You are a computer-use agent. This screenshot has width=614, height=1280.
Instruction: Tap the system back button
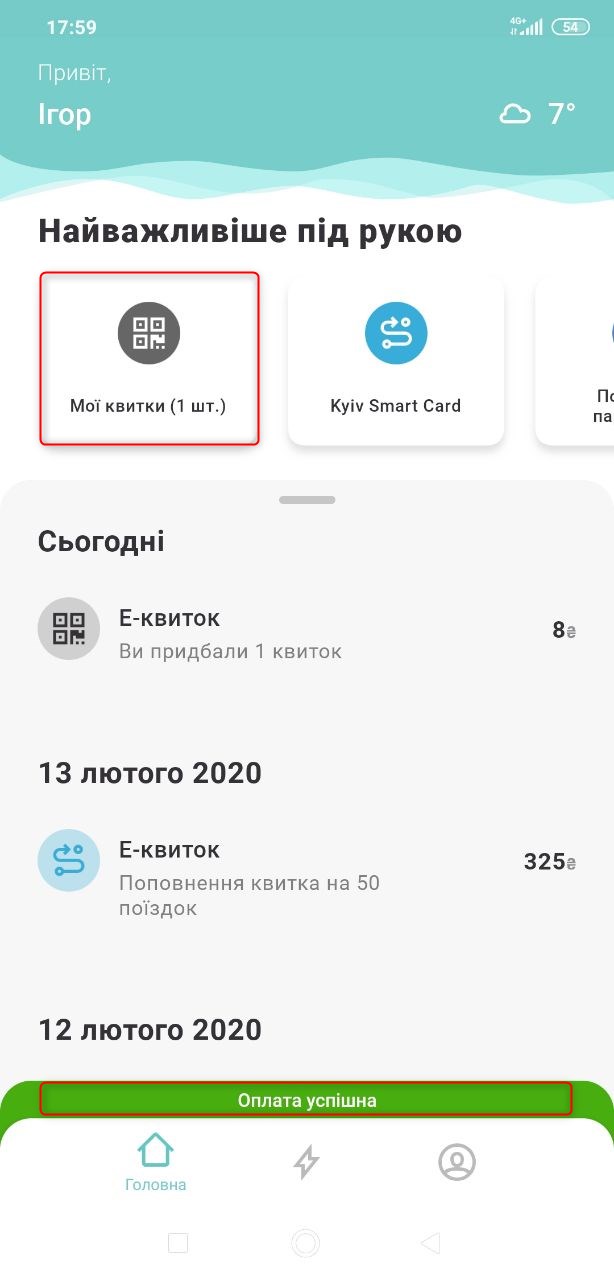click(431, 1243)
